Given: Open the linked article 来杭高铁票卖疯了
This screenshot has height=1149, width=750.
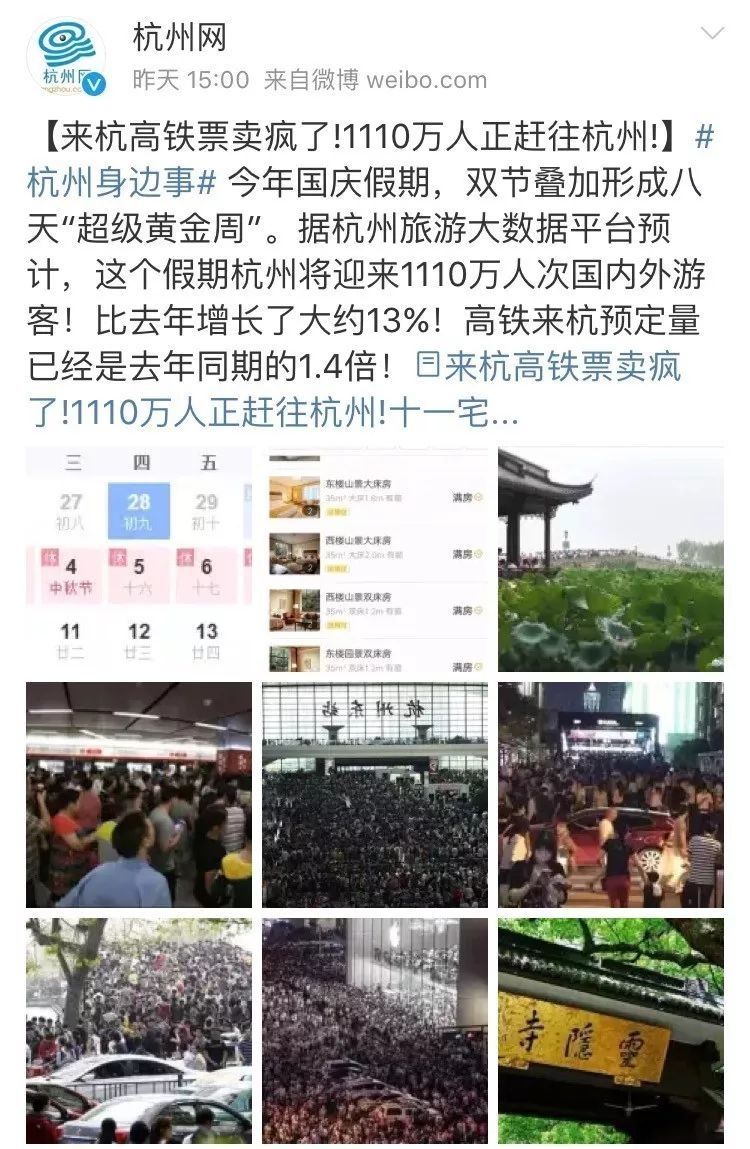Looking at the screenshot, I should click(548, 368).
